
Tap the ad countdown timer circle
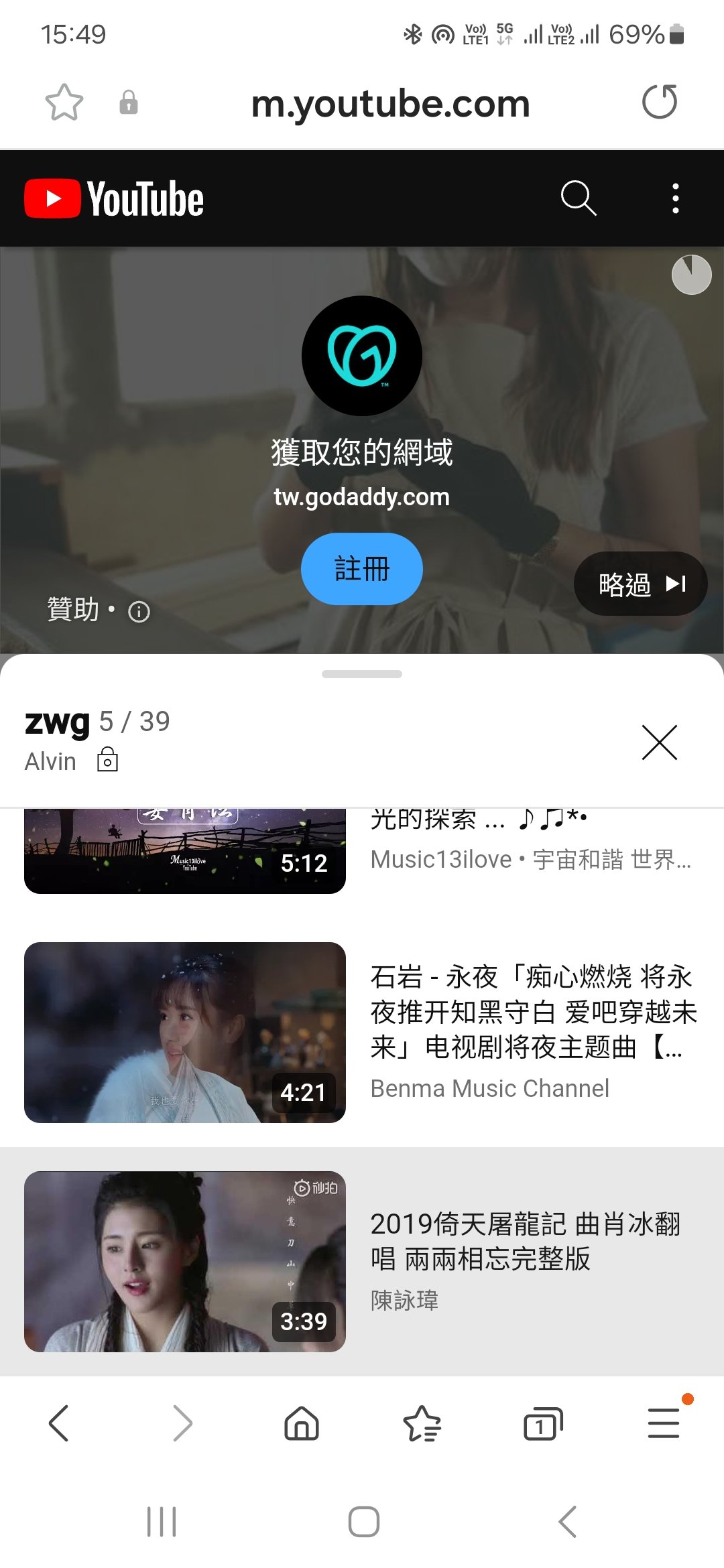click(691, 275)
